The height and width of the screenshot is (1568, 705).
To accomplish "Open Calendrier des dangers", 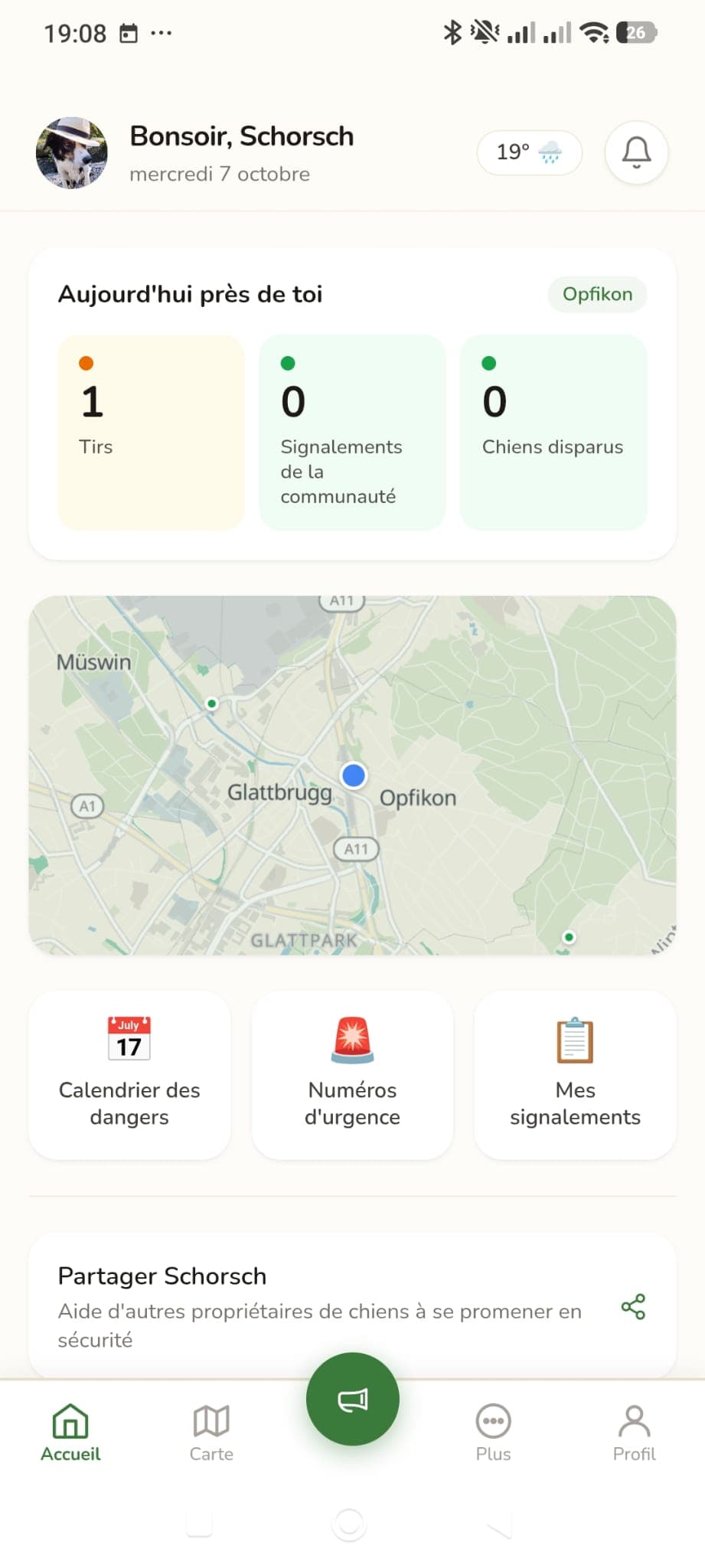I will tap(129, 1075).
